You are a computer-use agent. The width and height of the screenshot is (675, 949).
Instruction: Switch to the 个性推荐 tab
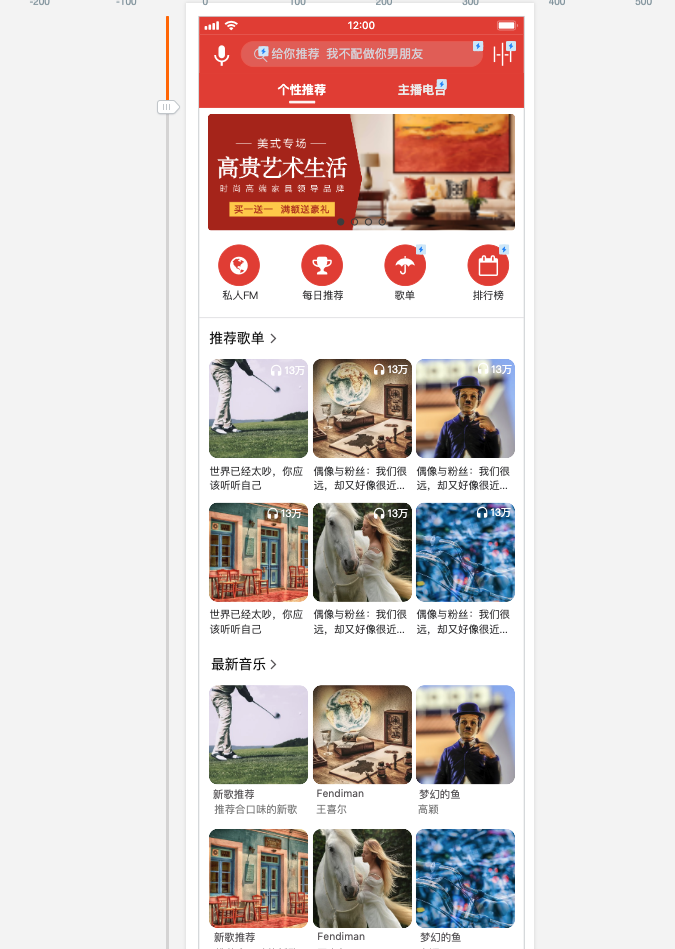pos(301,90)
